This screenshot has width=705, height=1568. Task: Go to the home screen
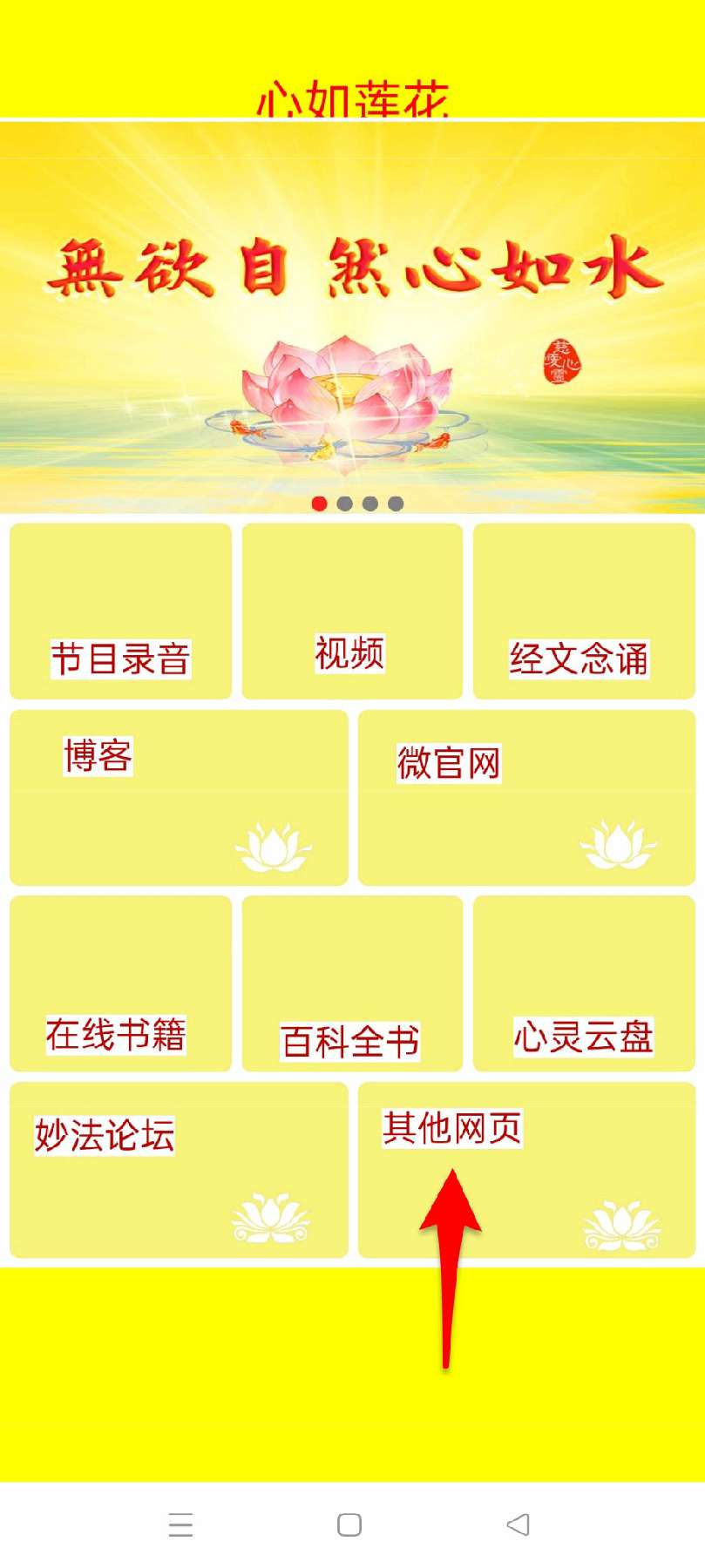coord(349,1524)
